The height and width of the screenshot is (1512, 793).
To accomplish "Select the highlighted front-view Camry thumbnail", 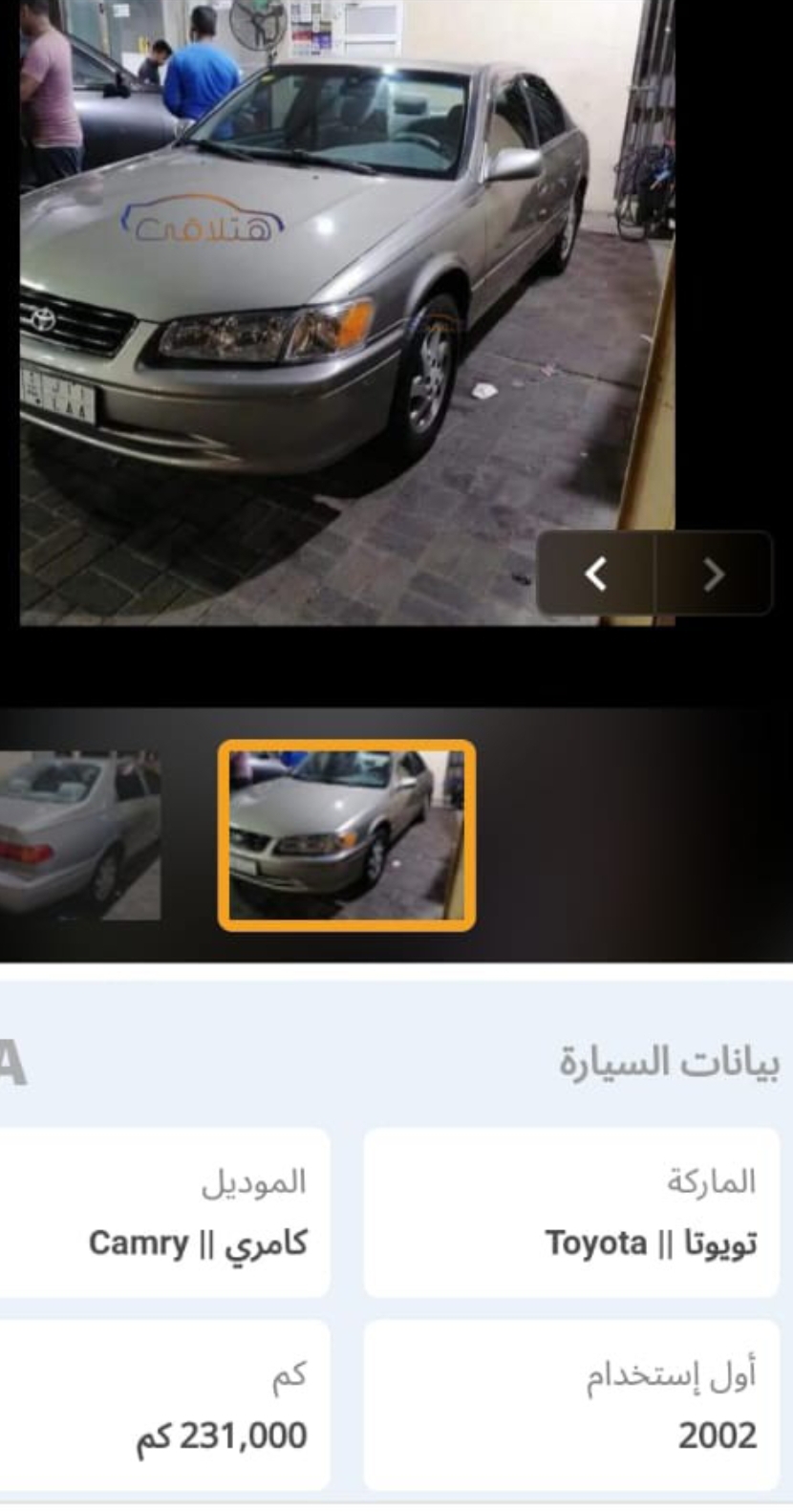I will [x=347, y=835].
